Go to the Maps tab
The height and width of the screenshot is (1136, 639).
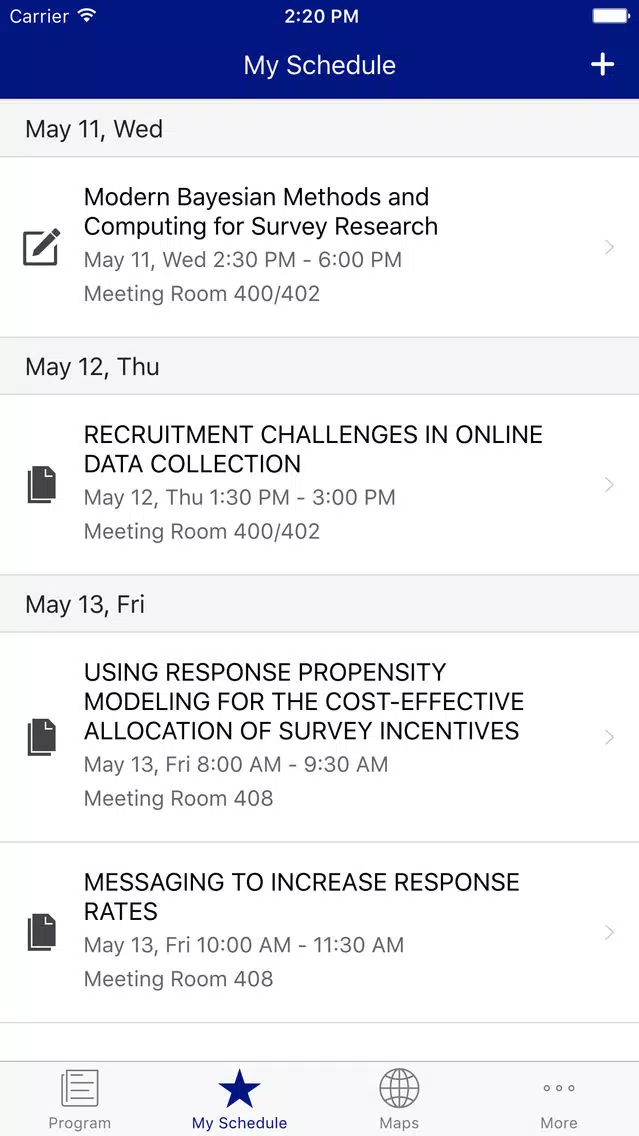399,1100
